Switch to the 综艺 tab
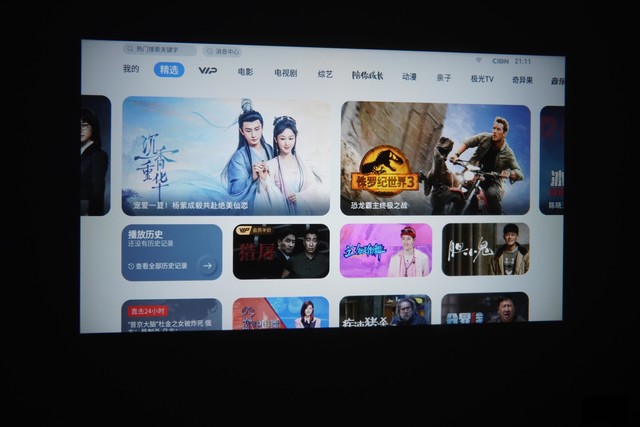 click(325, 74)
